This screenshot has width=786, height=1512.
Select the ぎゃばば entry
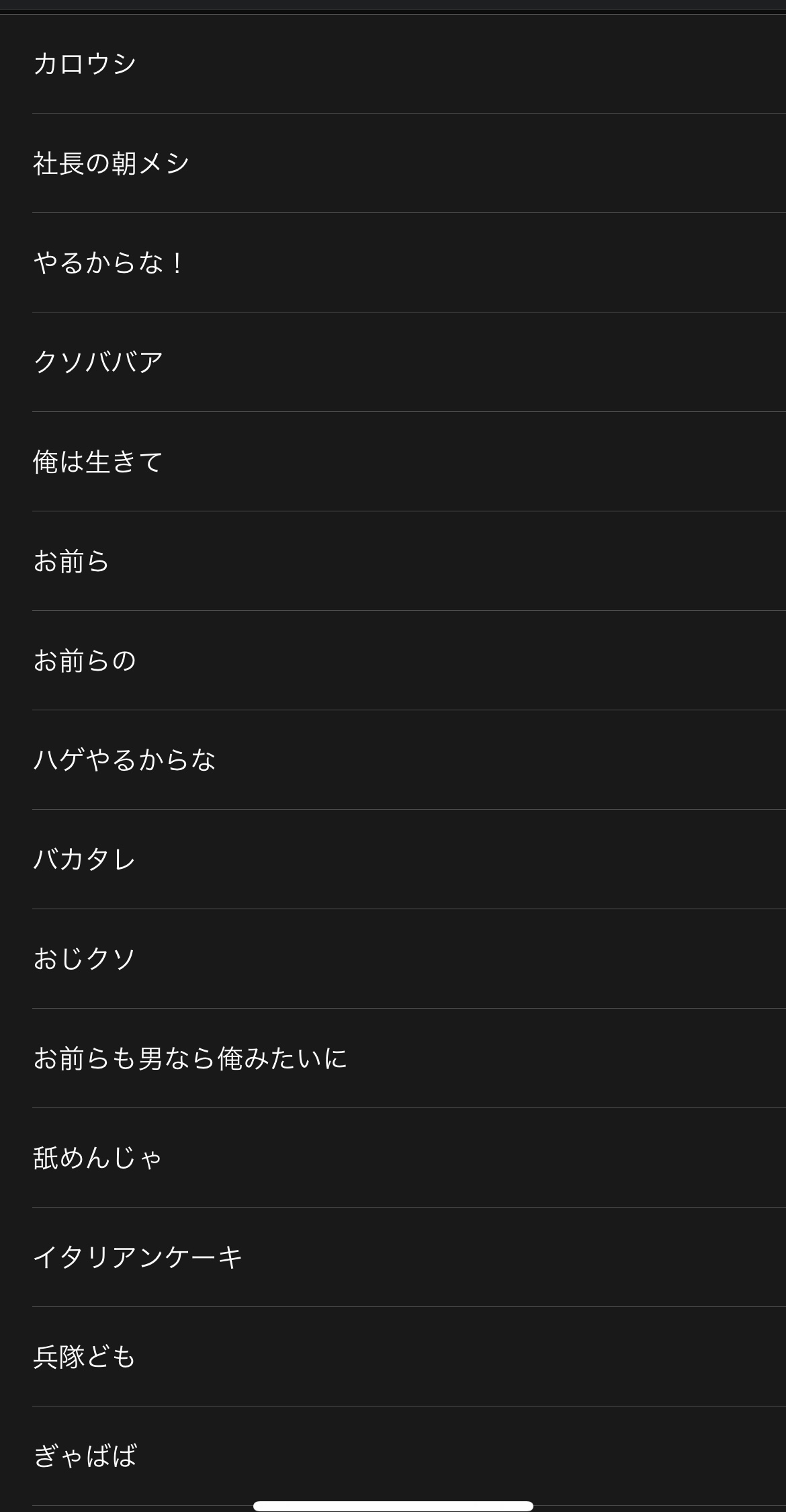(x=85, y=1456)
